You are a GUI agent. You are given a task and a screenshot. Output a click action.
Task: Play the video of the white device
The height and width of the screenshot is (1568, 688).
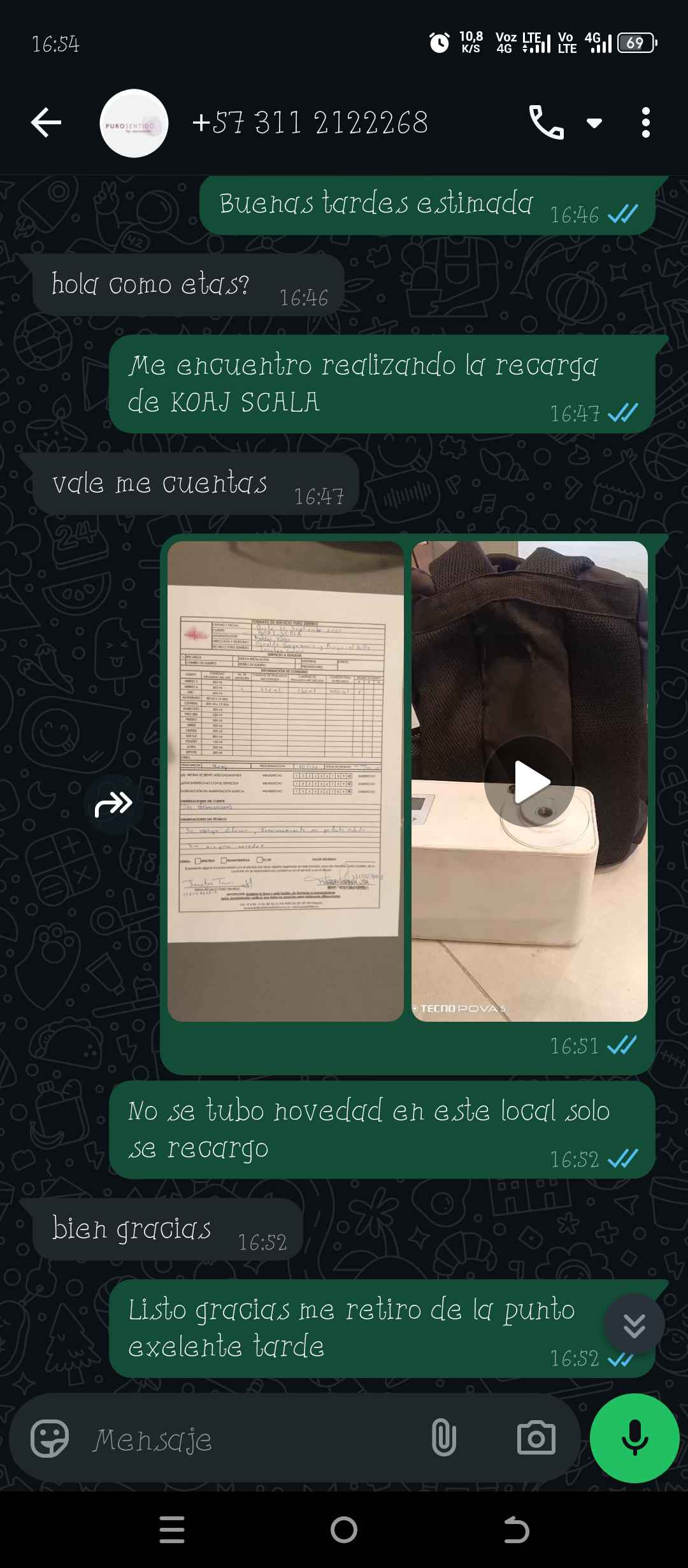coord(530,781)
